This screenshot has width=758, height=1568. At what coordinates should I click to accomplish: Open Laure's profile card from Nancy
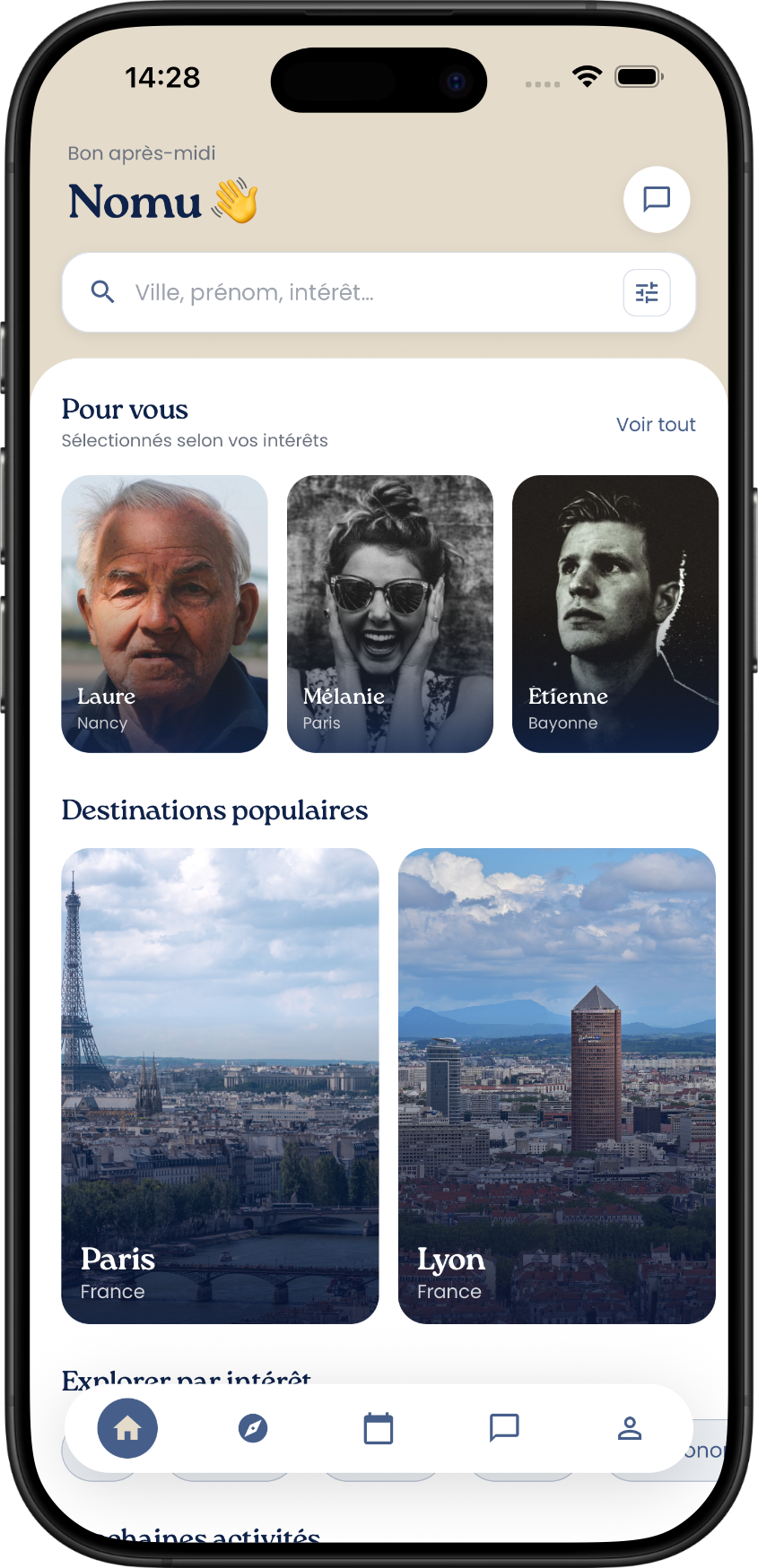(x=164, y=613)
